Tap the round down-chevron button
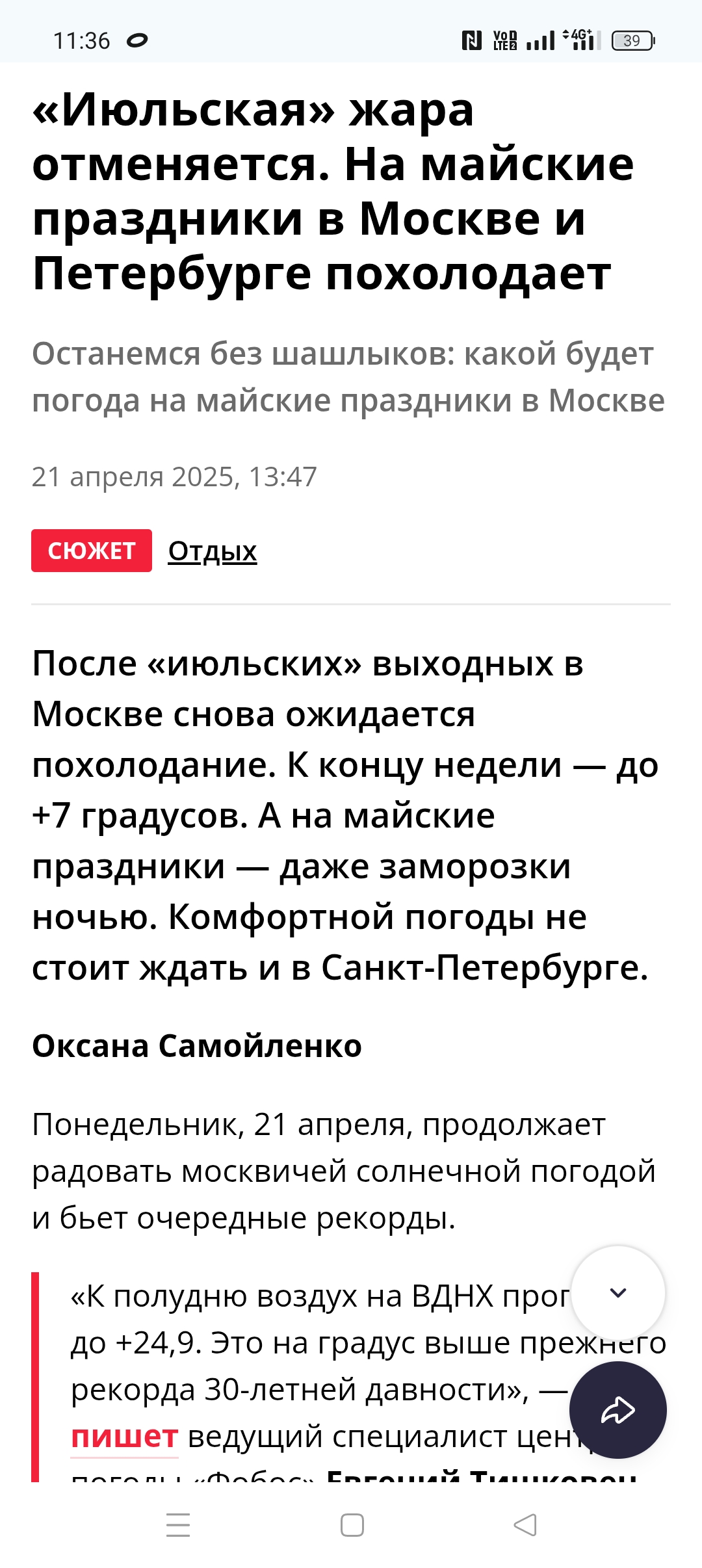This screenshot has width=702, height=1568. pyautogui.click(x=617, y=1292)
